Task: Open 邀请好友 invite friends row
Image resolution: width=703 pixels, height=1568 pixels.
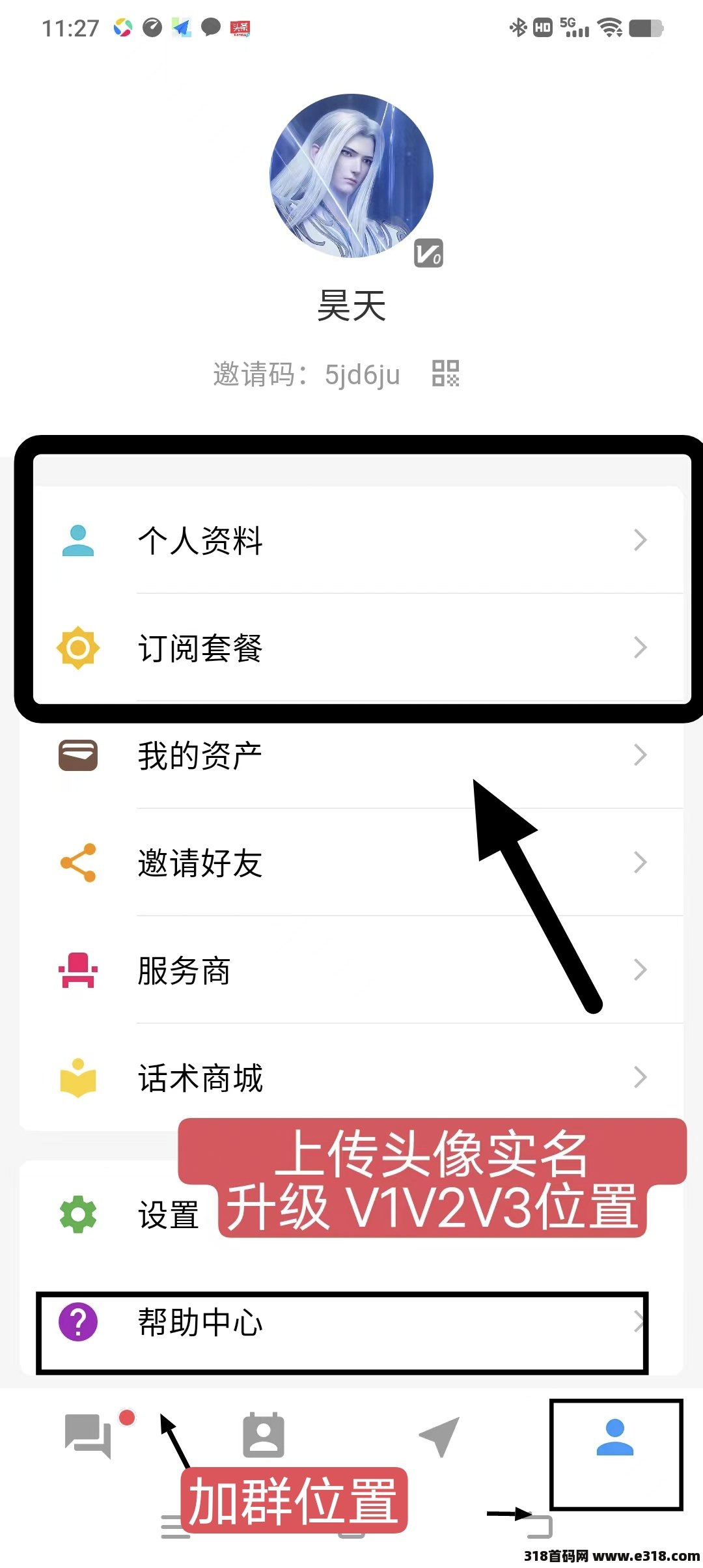Action: pos(351,863)
